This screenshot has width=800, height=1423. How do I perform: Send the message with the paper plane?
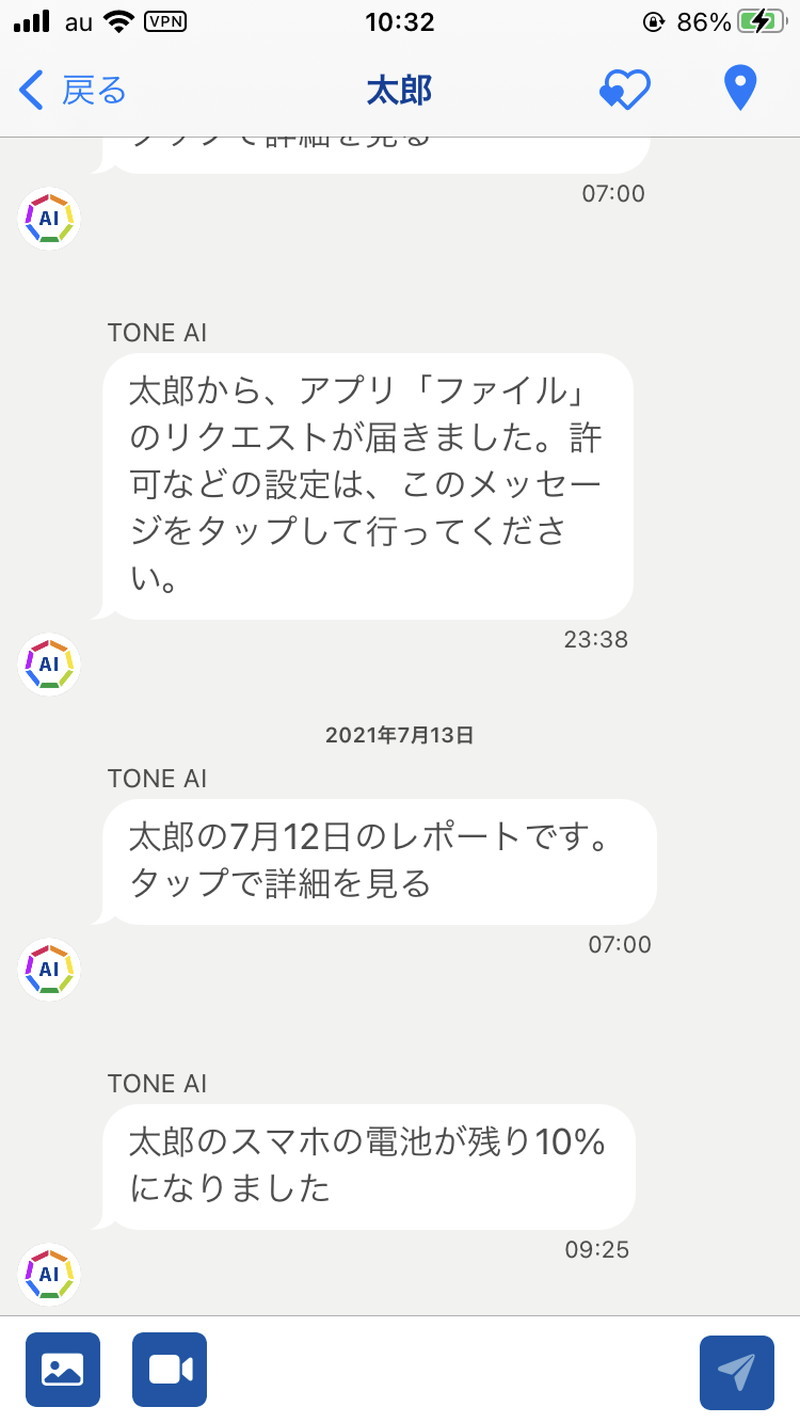[x=737, y=1373]
